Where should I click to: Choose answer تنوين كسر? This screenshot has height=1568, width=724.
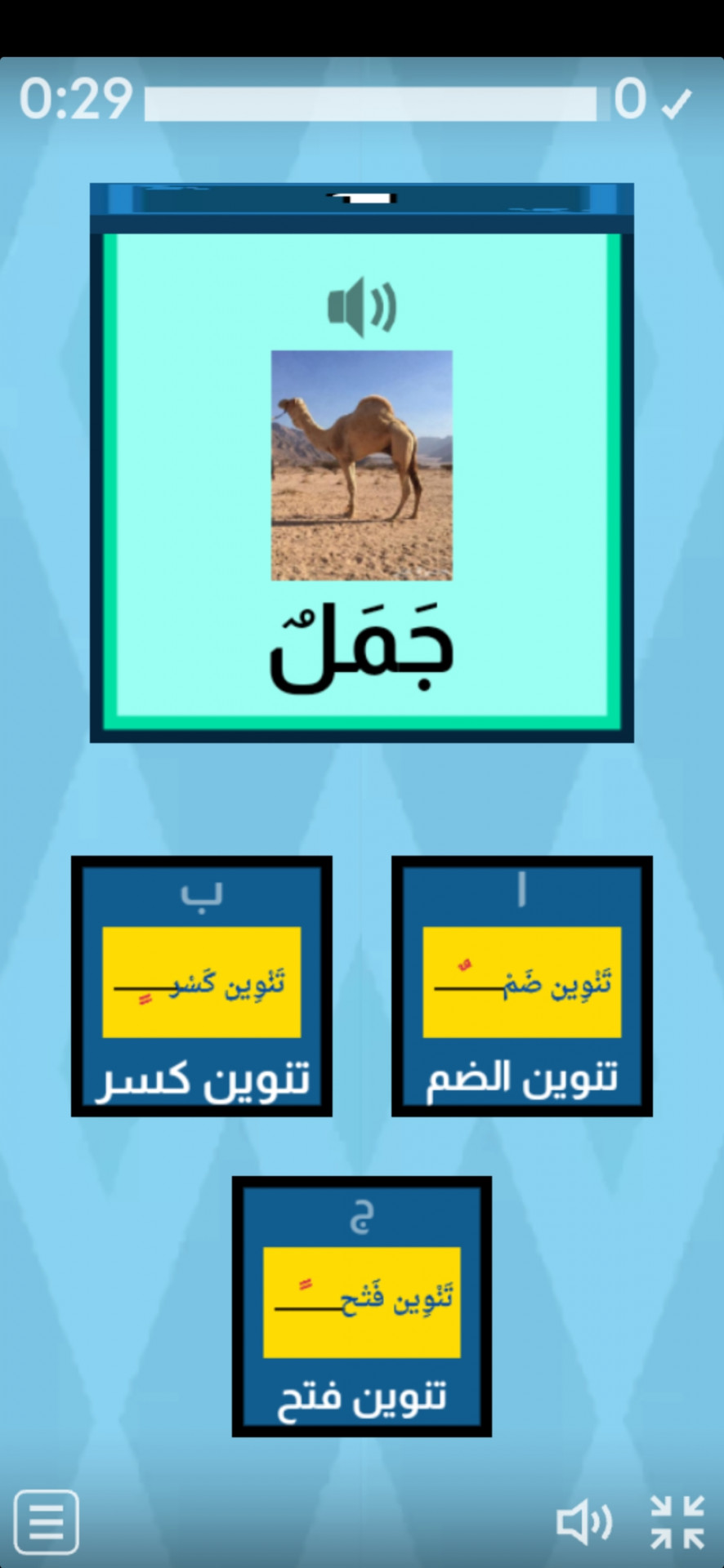click(x=202, y=986)
